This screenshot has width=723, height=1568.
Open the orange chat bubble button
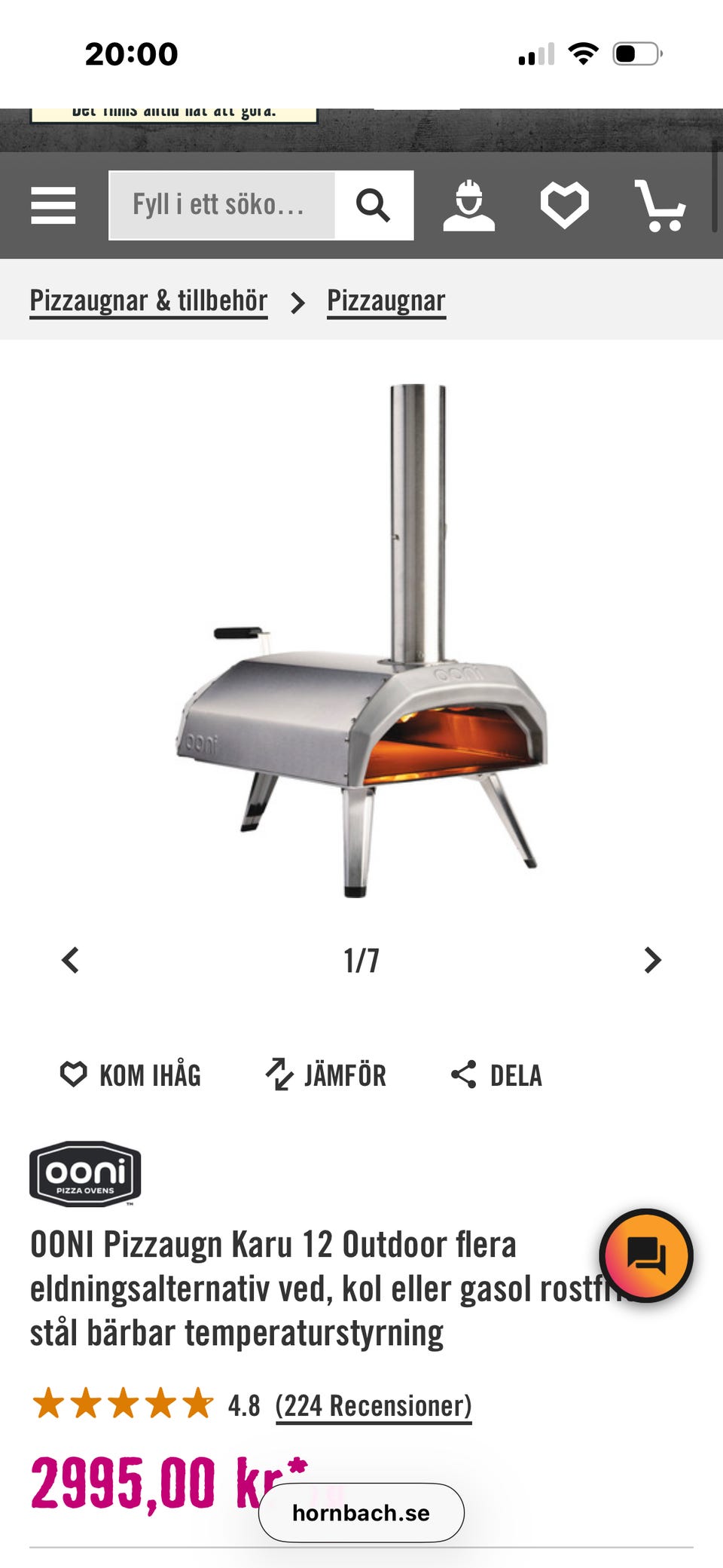click(646, 1255)
